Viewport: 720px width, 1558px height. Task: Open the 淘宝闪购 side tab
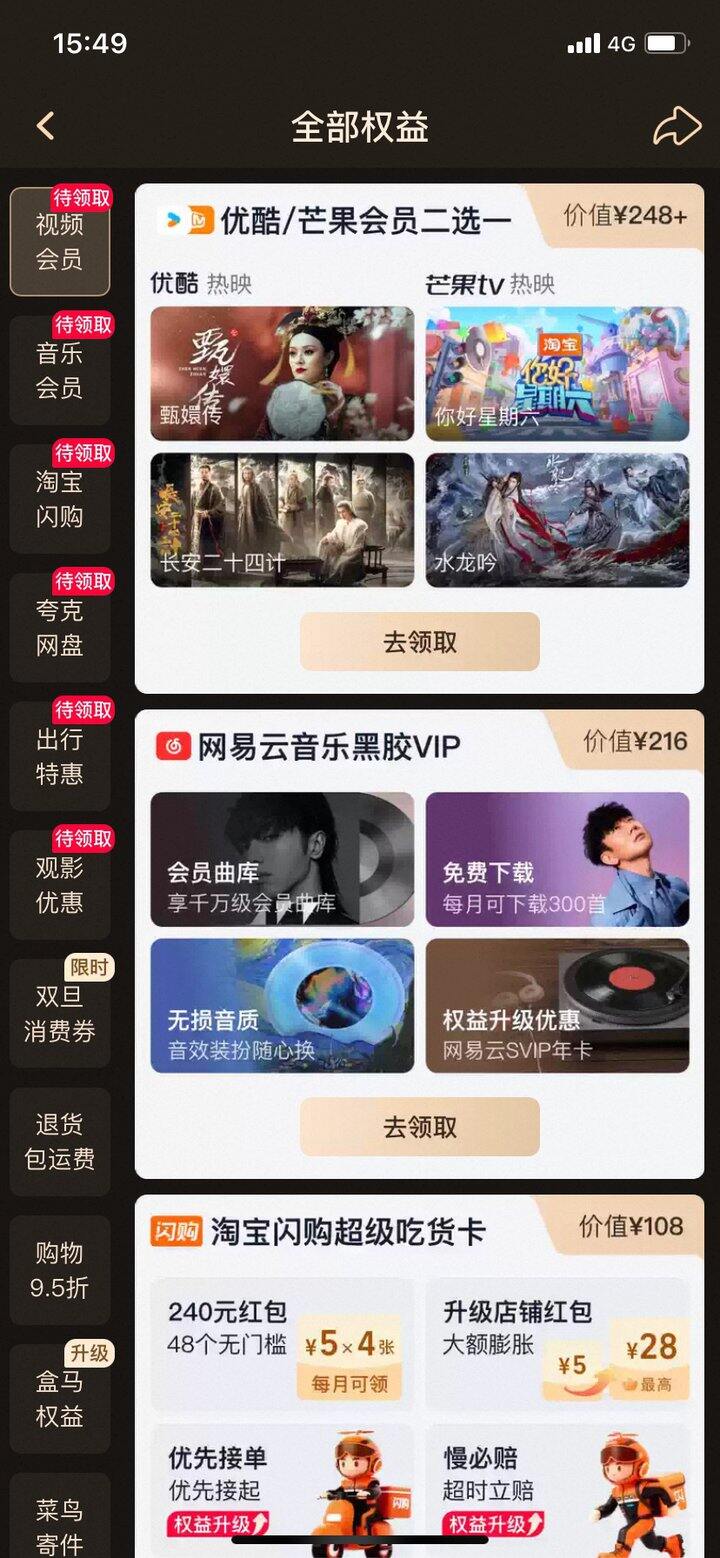tap(60, 499)
